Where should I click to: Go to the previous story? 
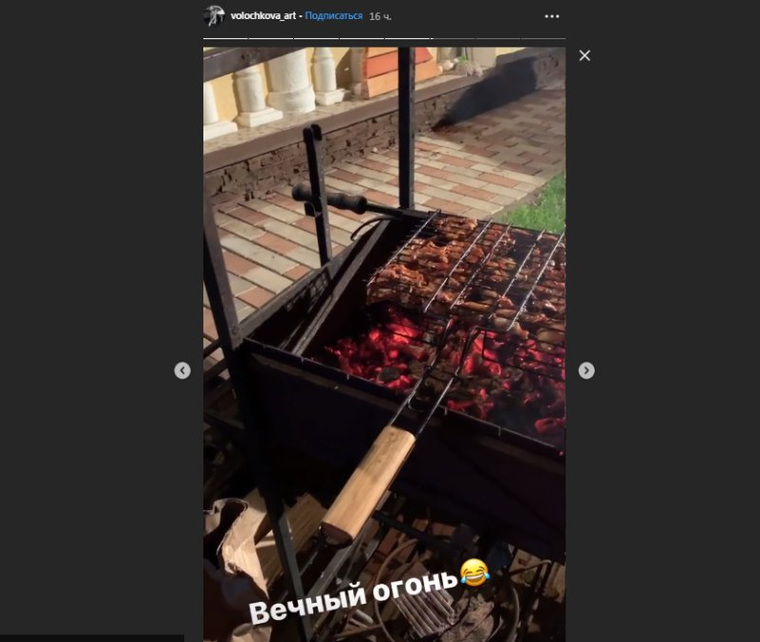(x=182, y=370)
